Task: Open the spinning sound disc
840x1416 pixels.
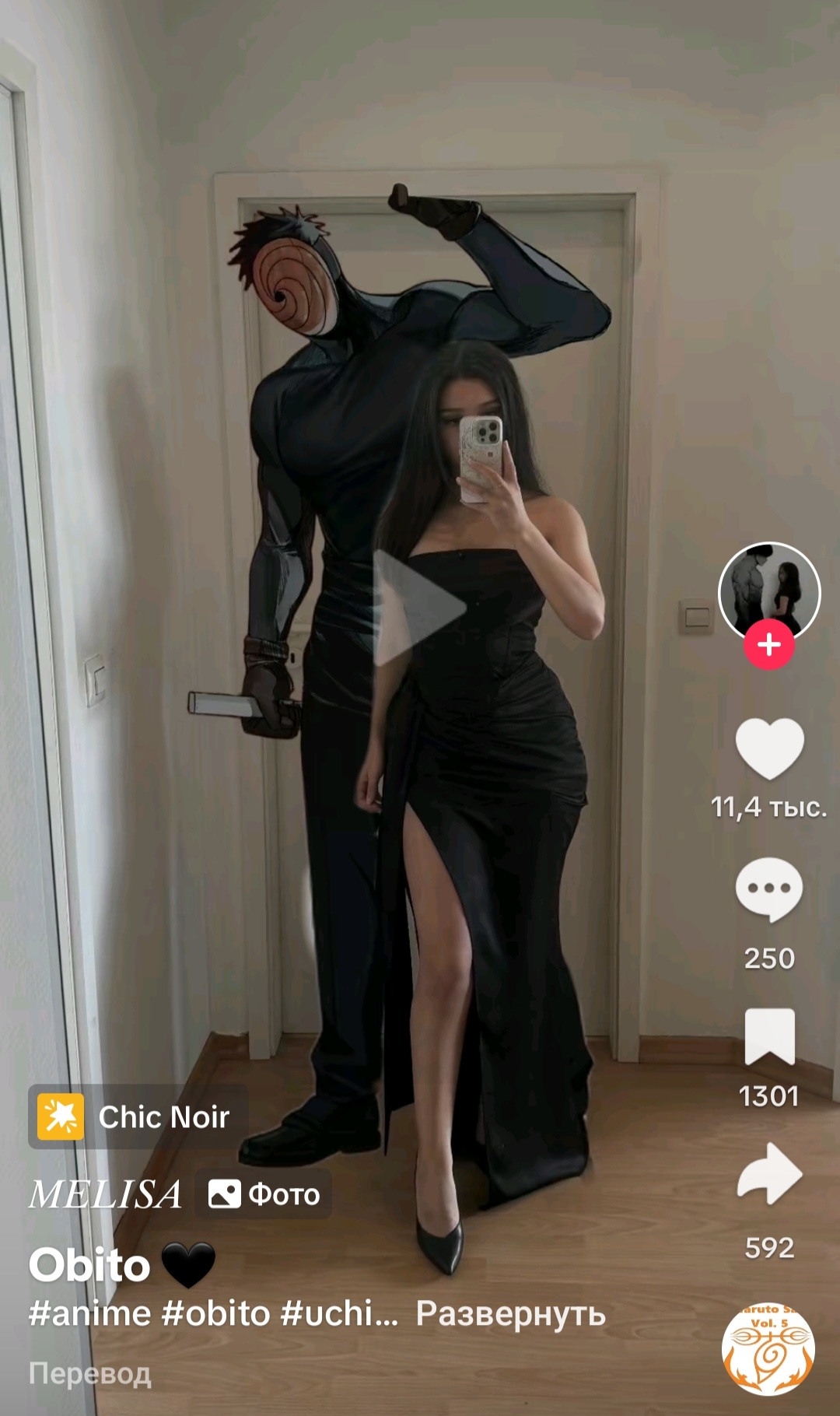Action: (768, 1349)
